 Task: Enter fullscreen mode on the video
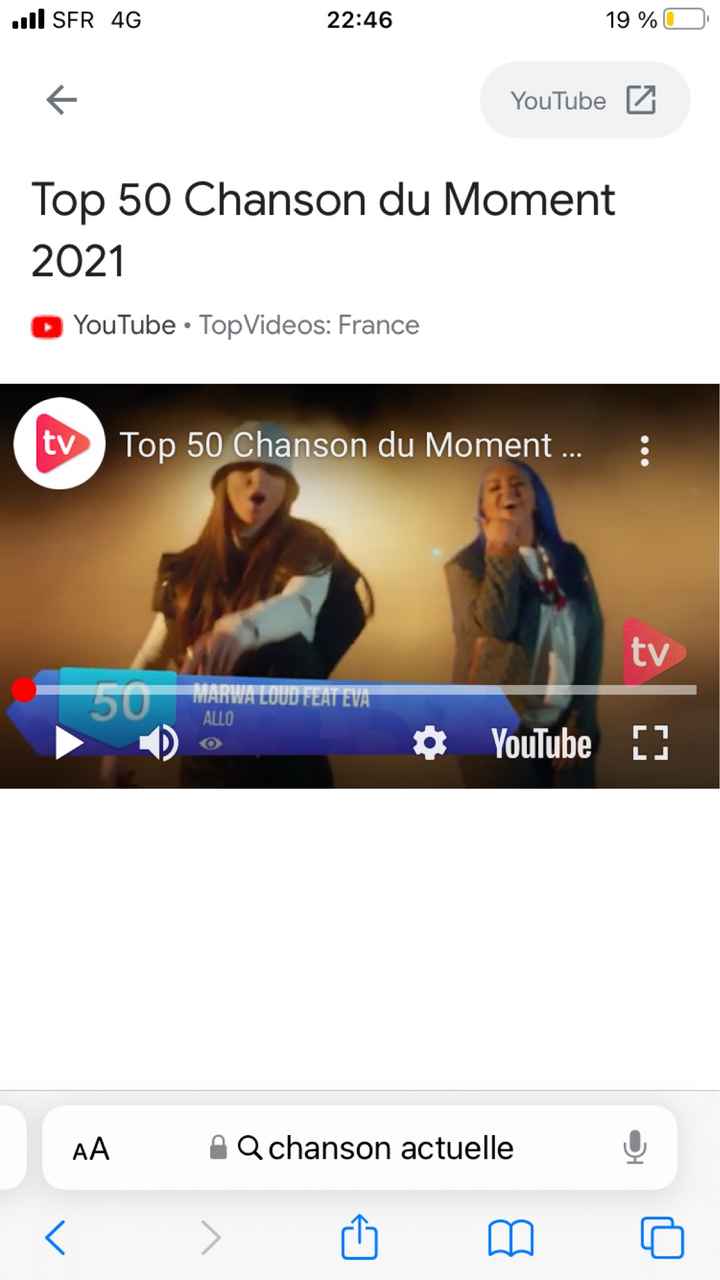point(650,743)
